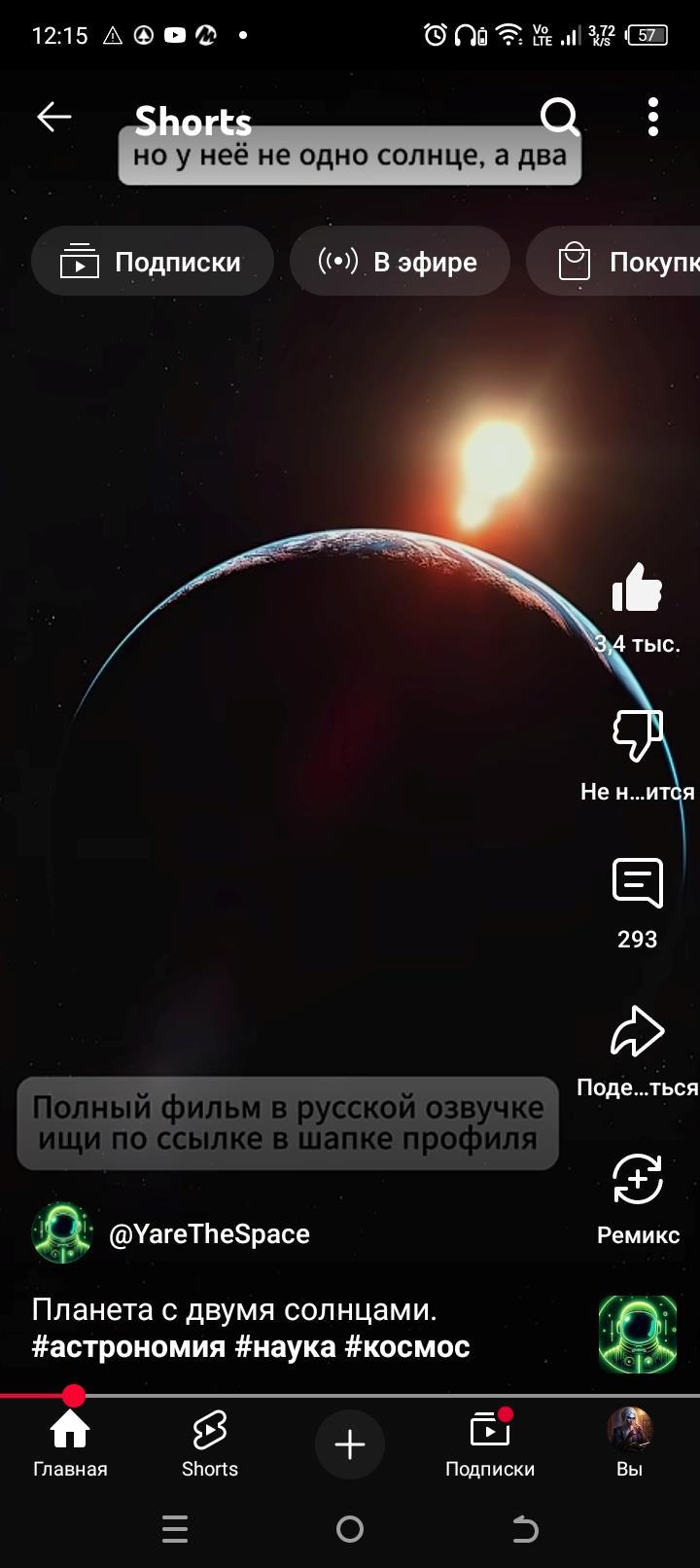
Task: Open search in Shorts
Action: 559,118
